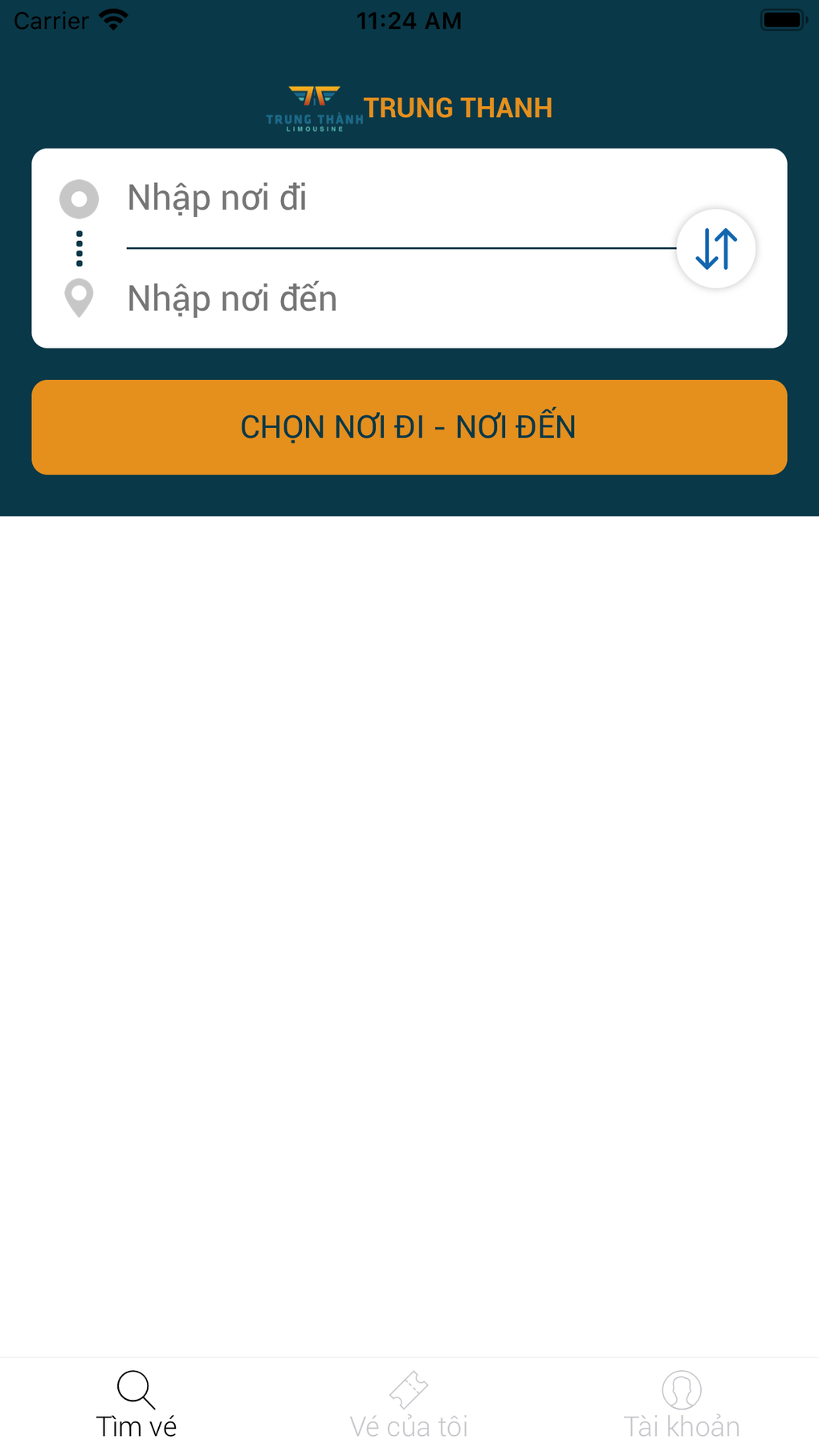This screenshot has height=1456, width=819.
Task: Tap the ticket icon above Vé của tôi
Action: pyautogui.click(x=409, y=1390)
